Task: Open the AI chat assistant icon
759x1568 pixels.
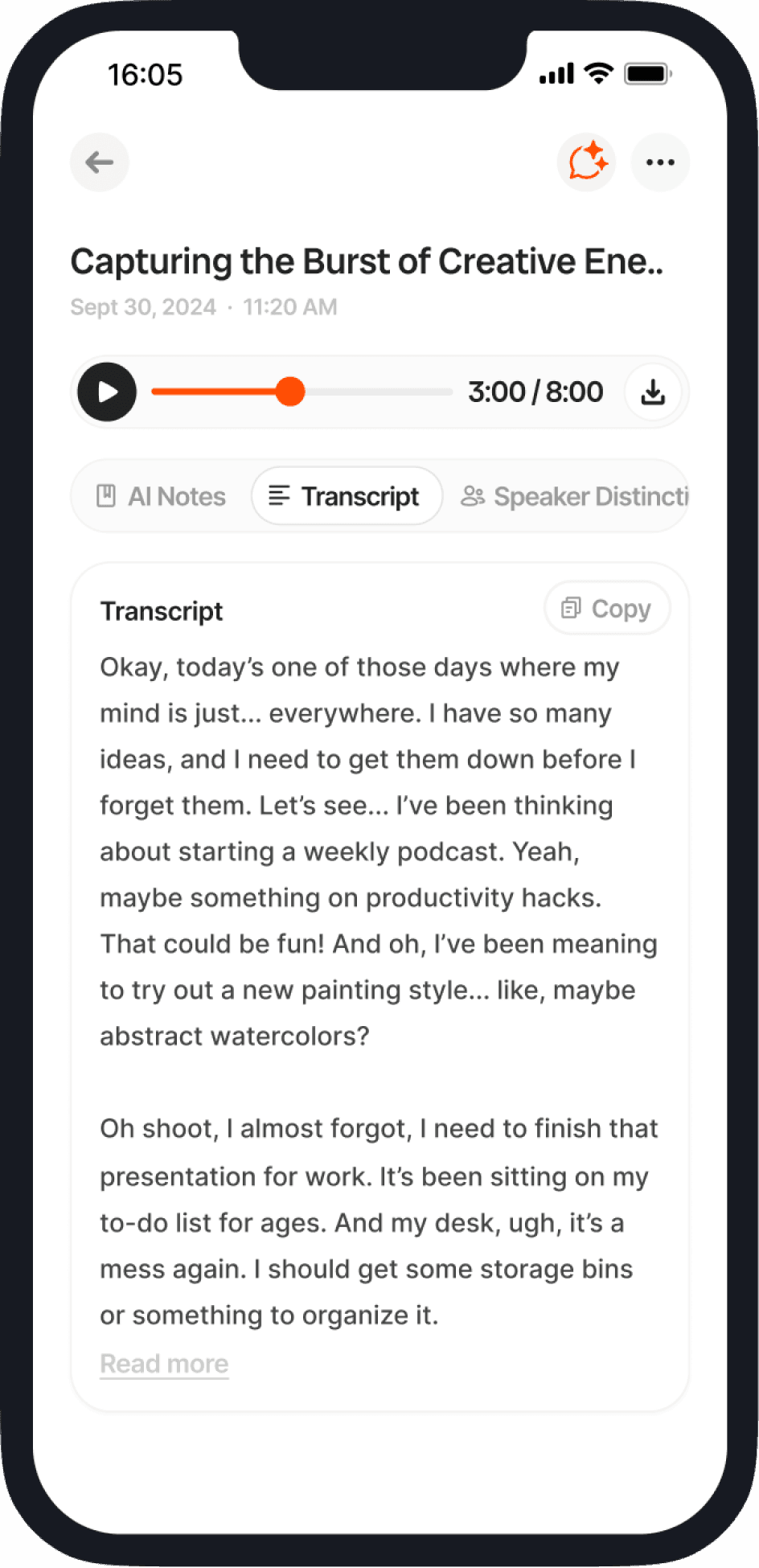Action: coord(586,162)
